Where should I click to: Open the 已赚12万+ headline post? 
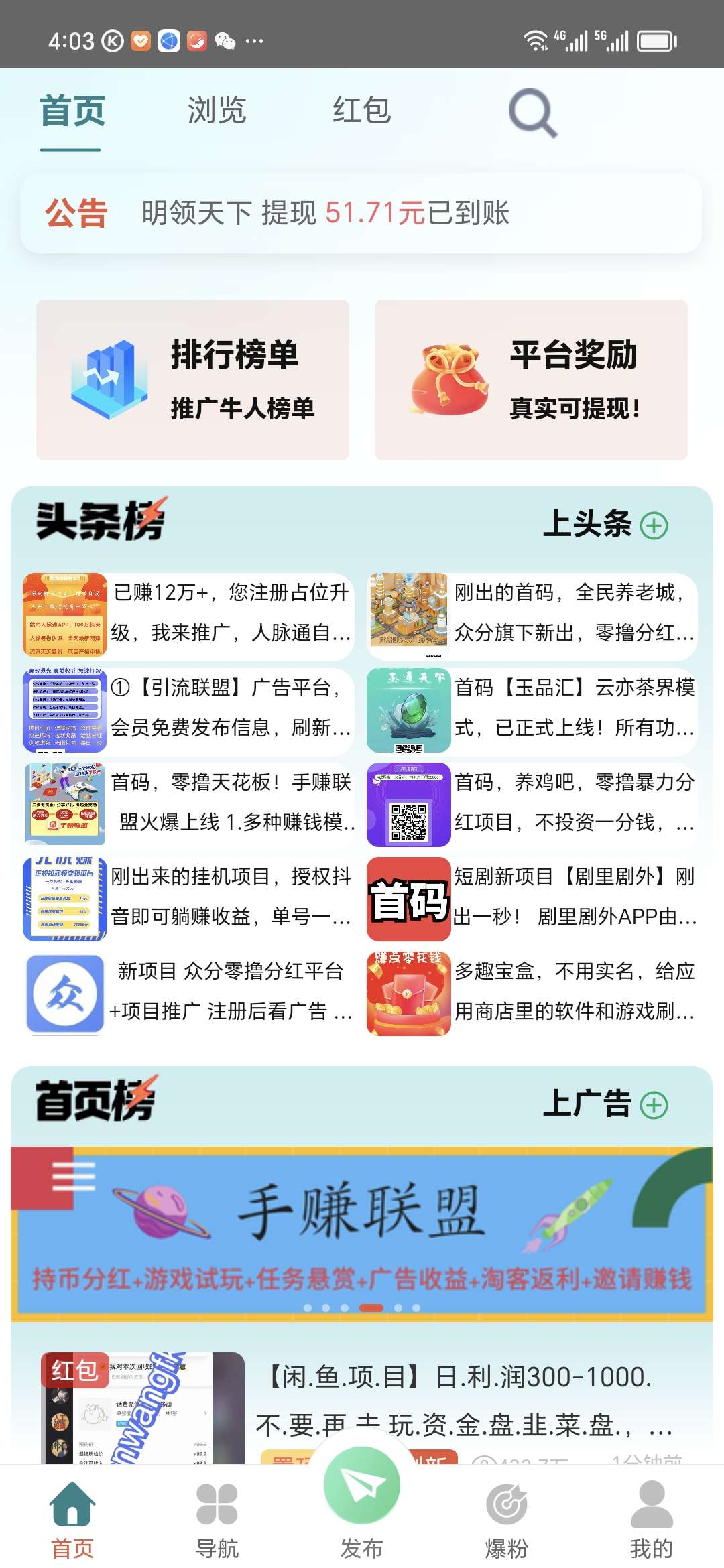[x=188, y=613]
